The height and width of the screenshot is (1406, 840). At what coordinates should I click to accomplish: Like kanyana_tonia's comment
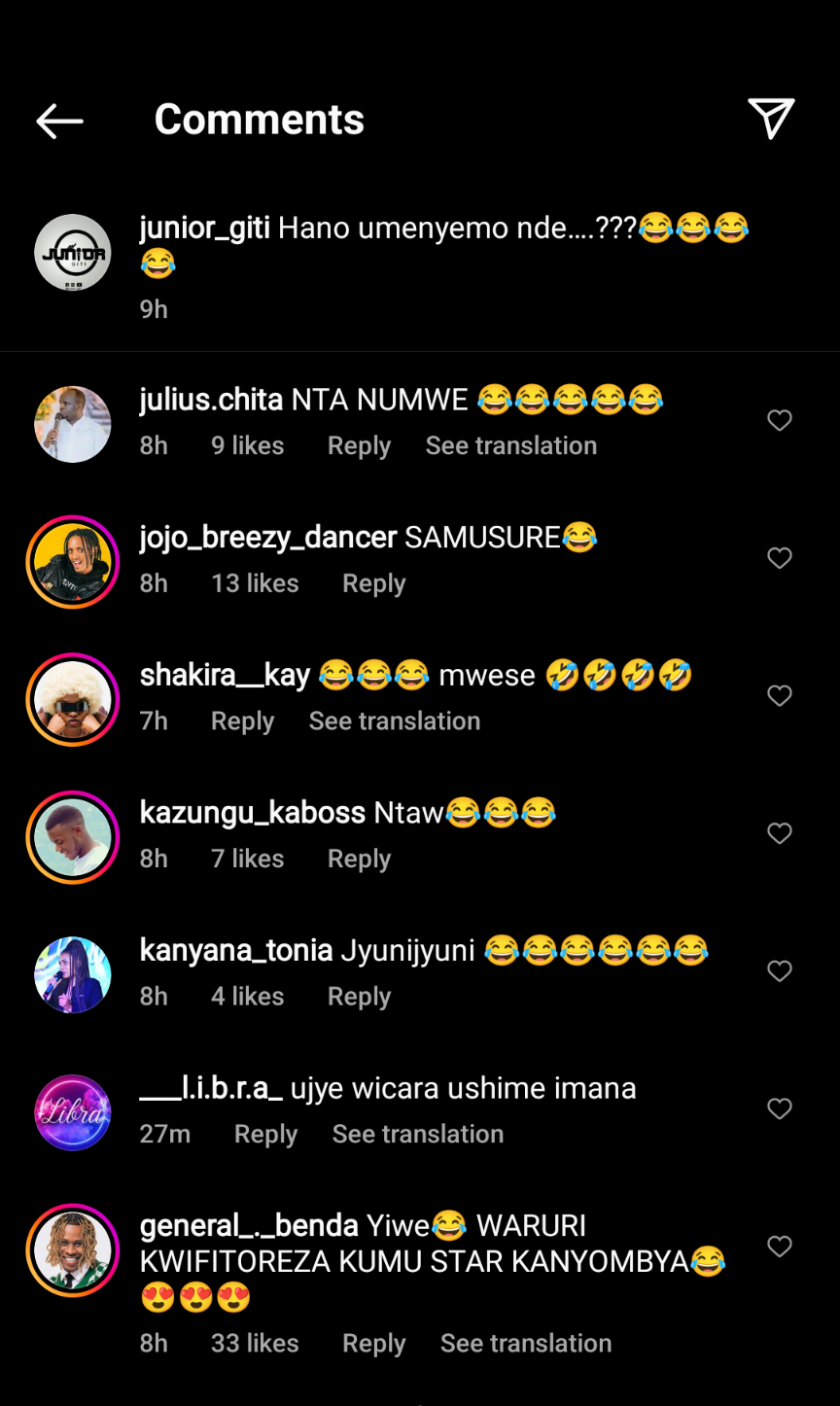click(x=780, y=971)
